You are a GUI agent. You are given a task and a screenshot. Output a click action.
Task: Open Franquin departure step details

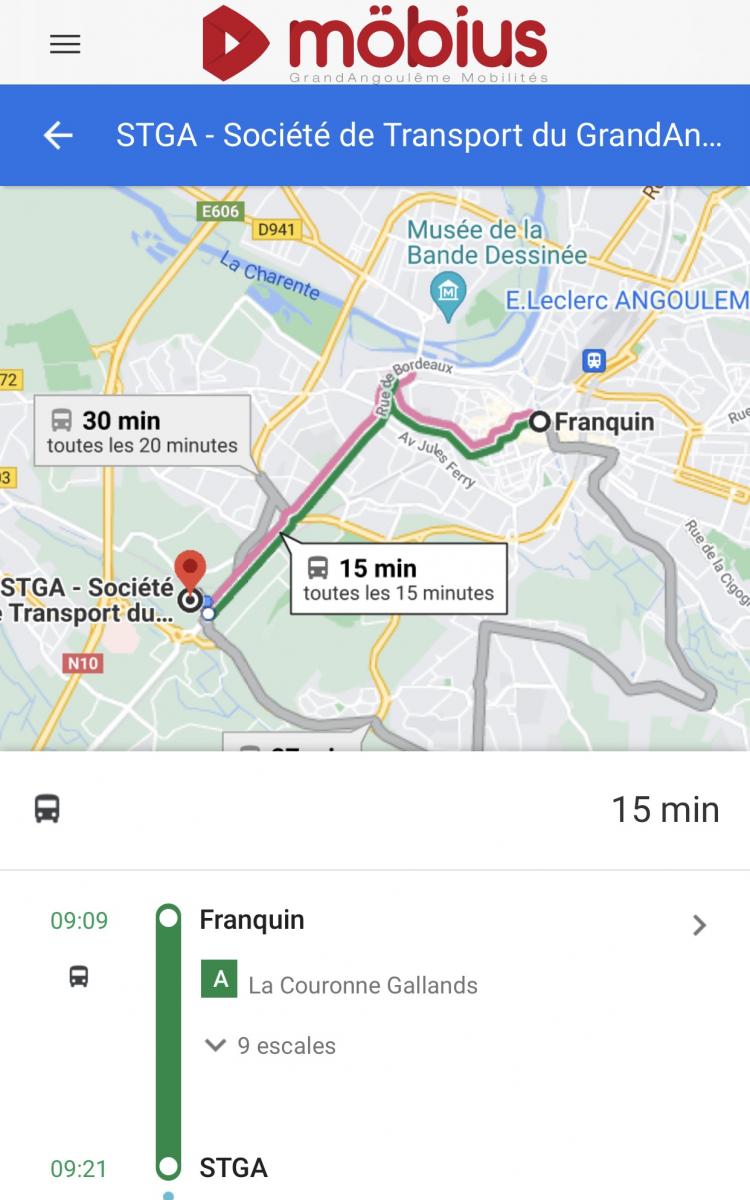point(699,925)
